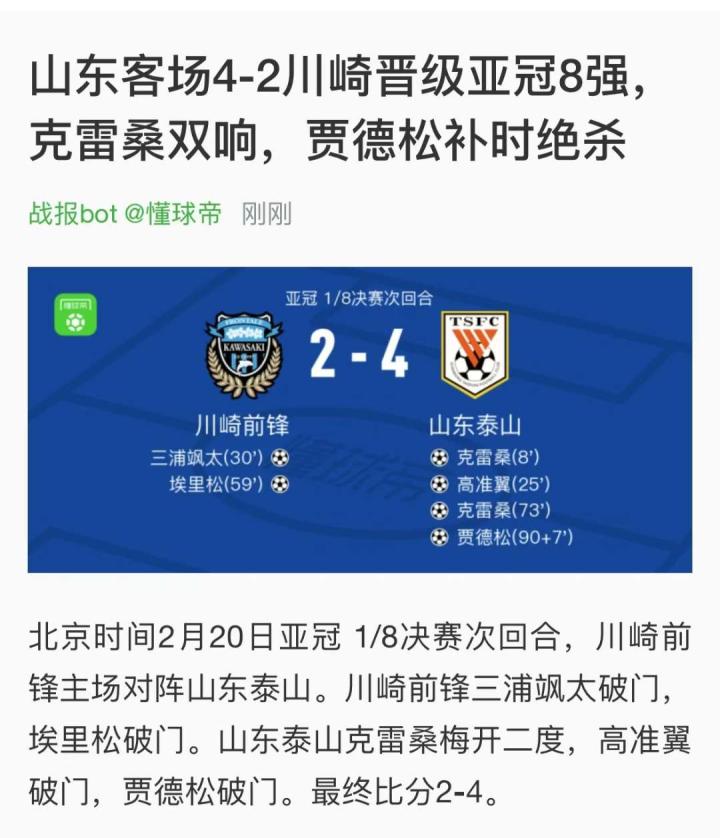Open the 战报bot @懂球帝 author link

click(125, 214)
